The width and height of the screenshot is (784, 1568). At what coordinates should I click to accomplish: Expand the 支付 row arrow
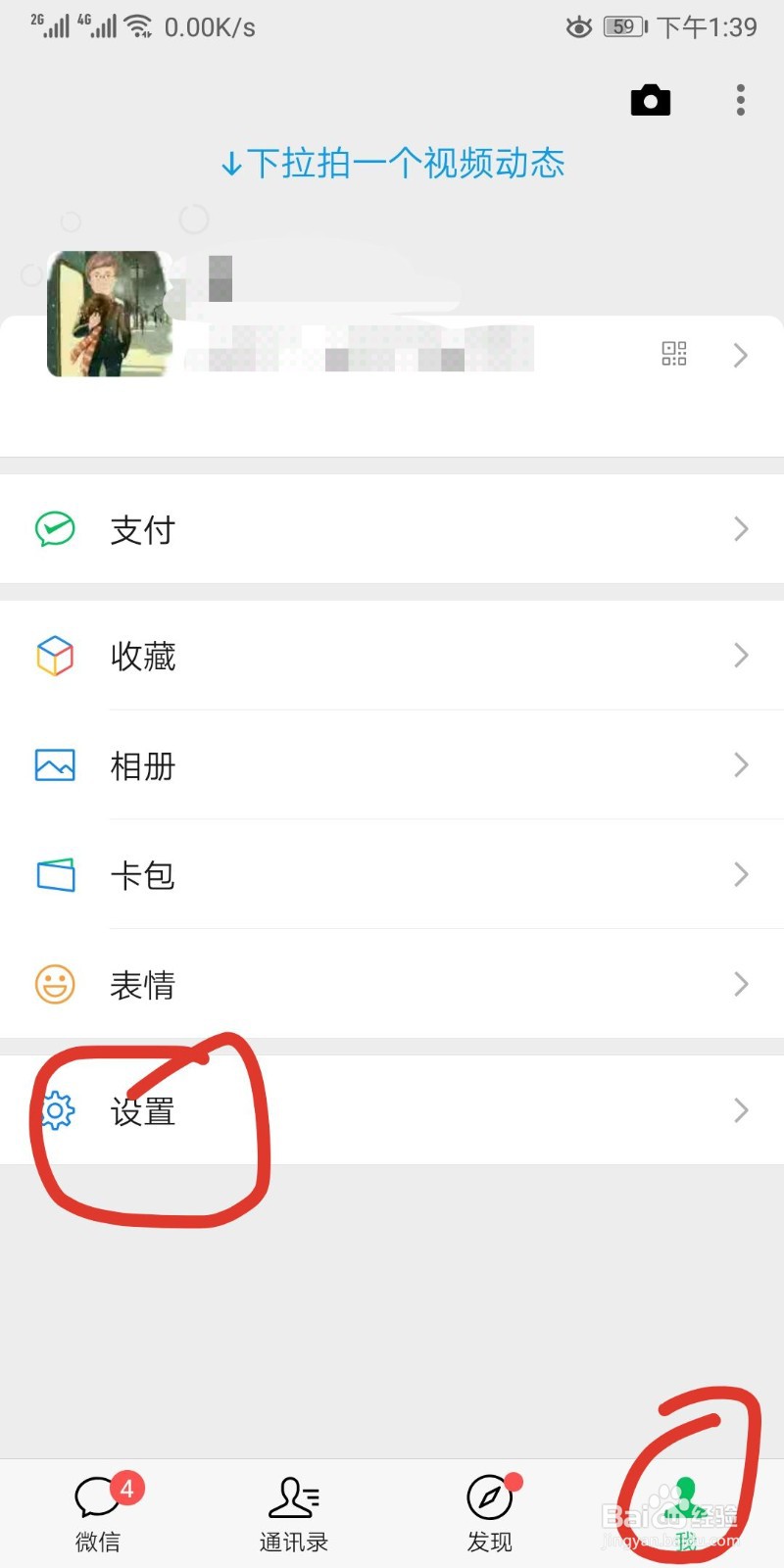click(x=741, y=529)
